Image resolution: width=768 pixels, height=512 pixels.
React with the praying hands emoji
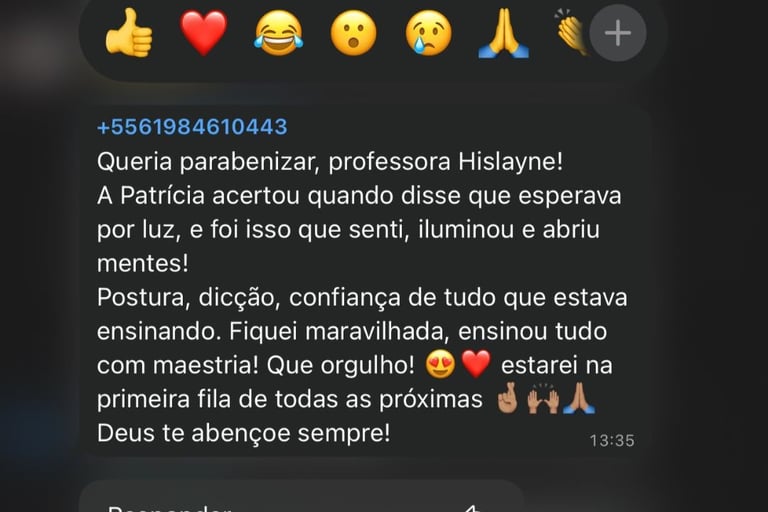(x=504, y=33)
